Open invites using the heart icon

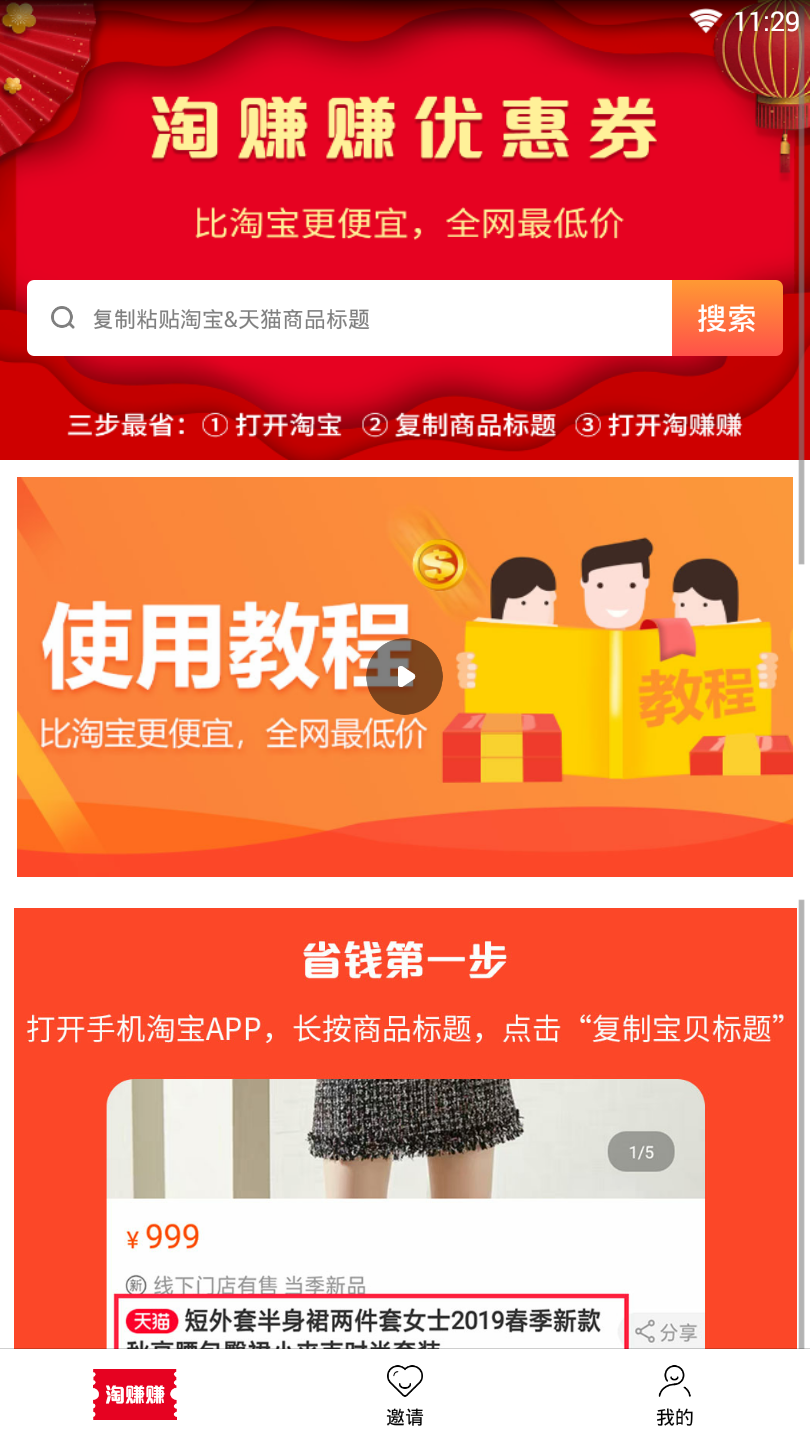click(x=405, y=1381)
